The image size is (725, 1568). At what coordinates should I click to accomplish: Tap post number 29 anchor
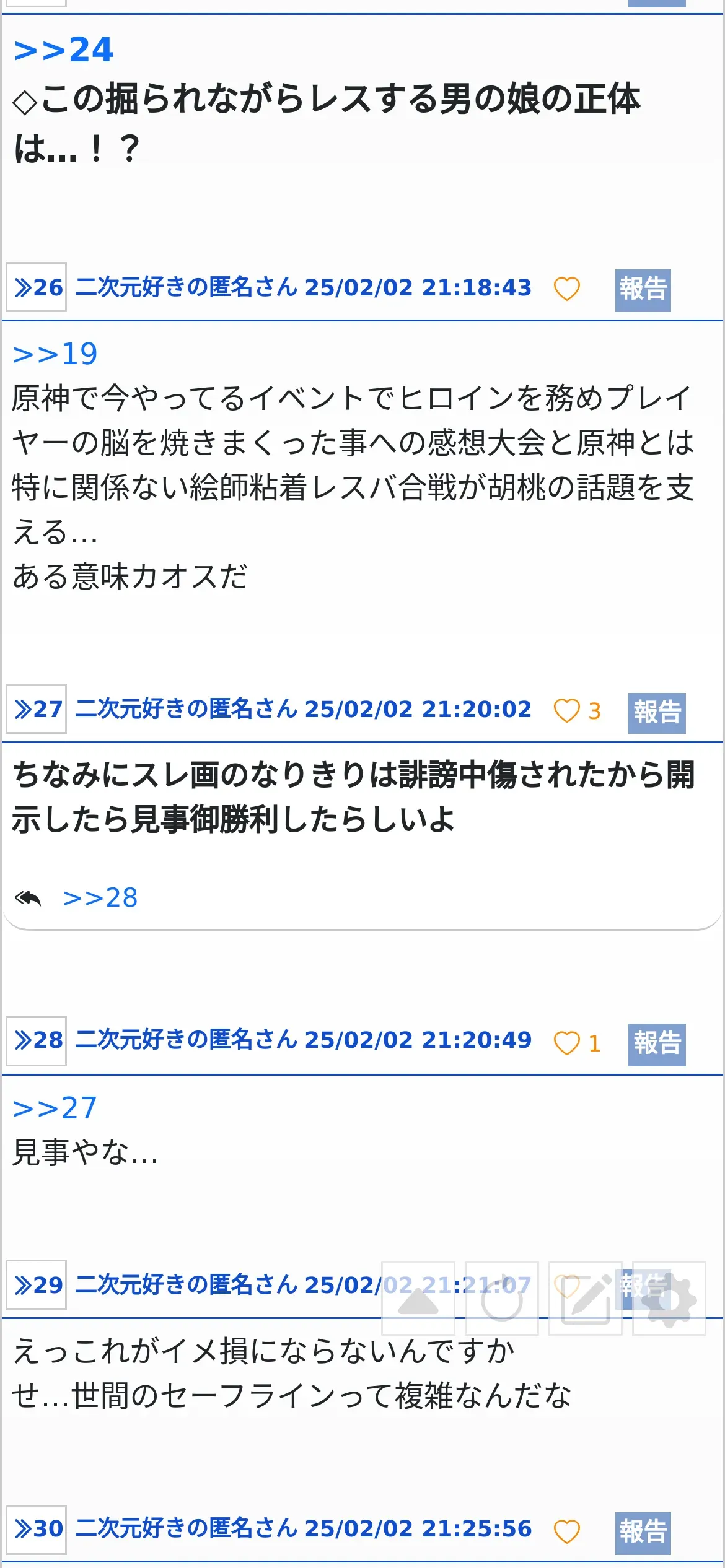click(x=37, y=1285)
